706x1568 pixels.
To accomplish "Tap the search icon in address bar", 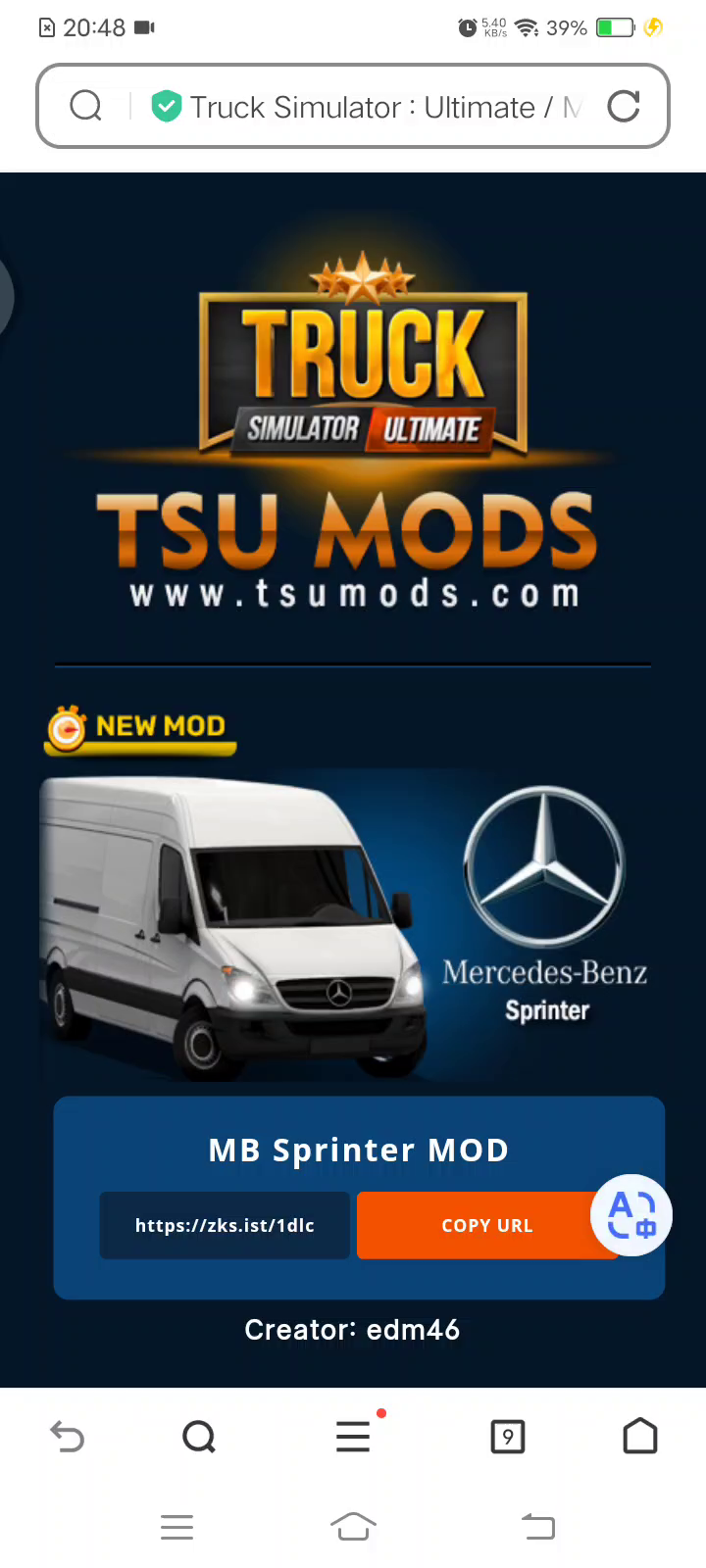I will [85, 106].
